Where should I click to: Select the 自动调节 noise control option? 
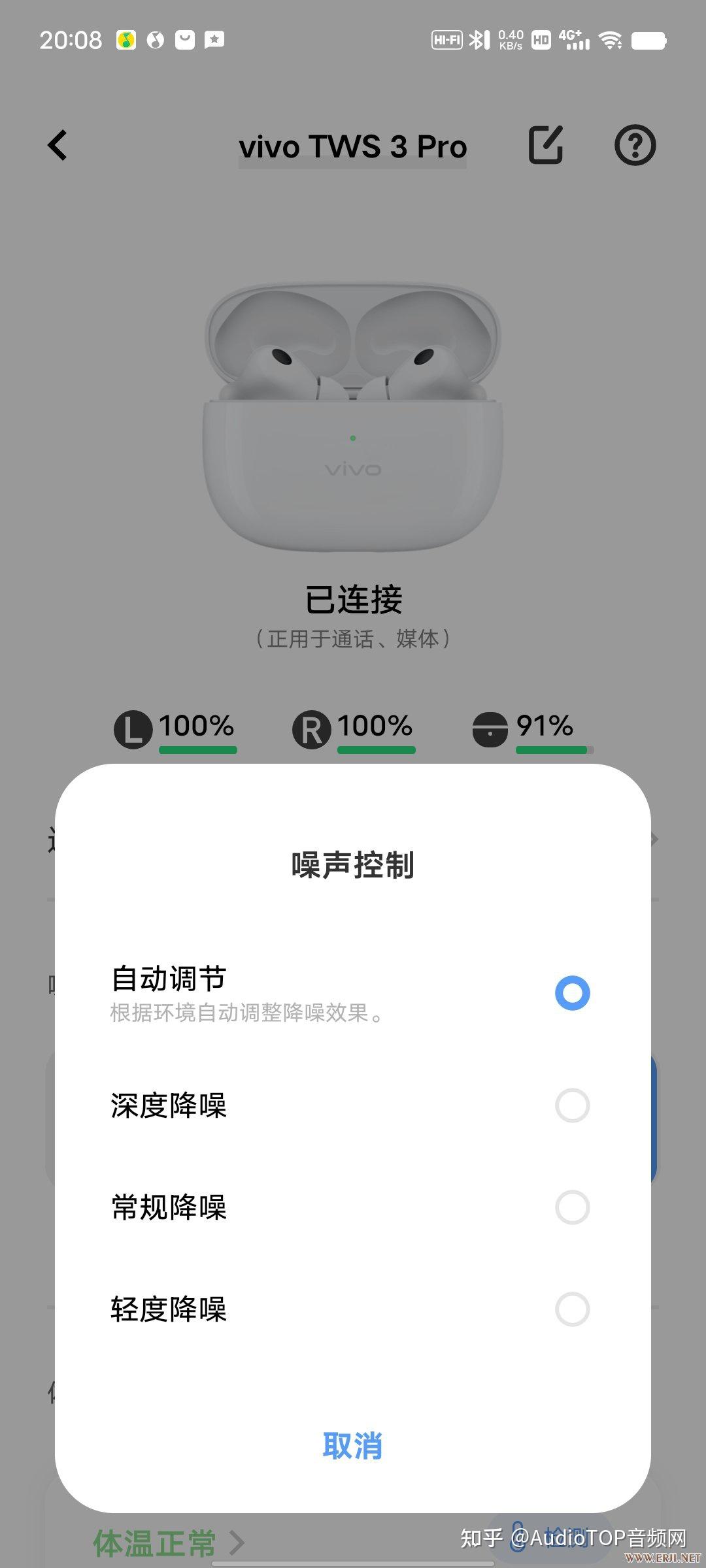(572, 993)
